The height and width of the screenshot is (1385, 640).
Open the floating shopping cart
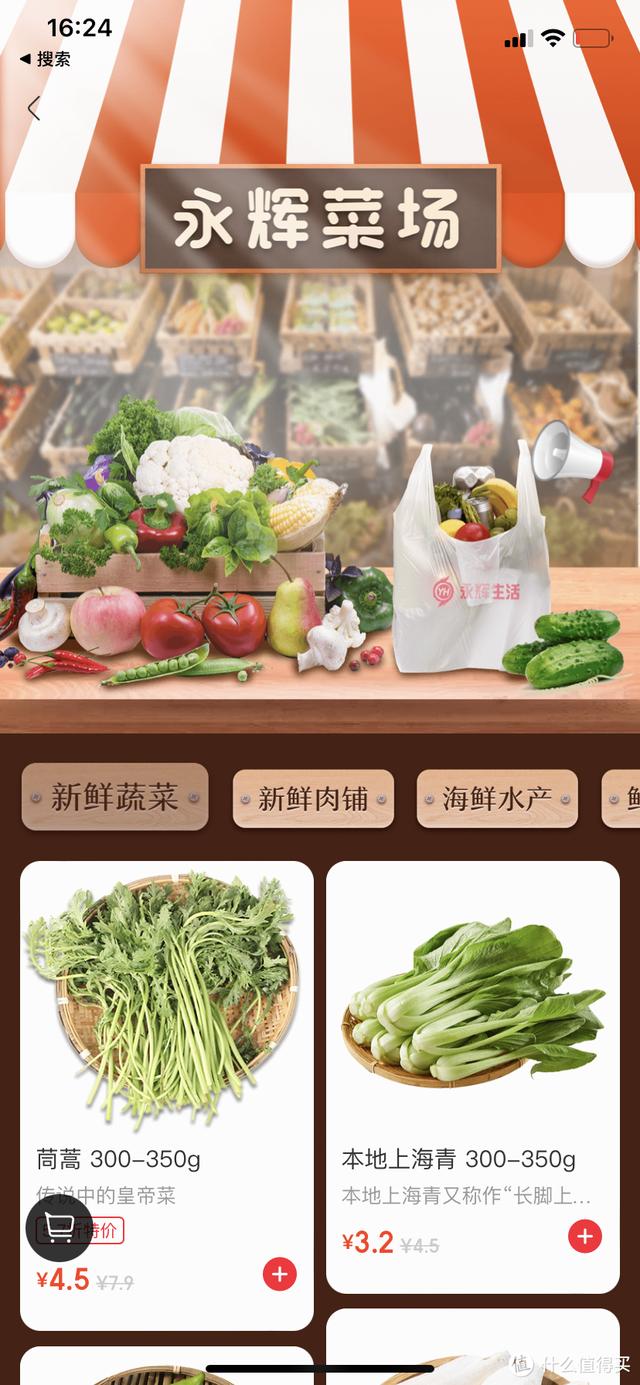point(59,1227)
